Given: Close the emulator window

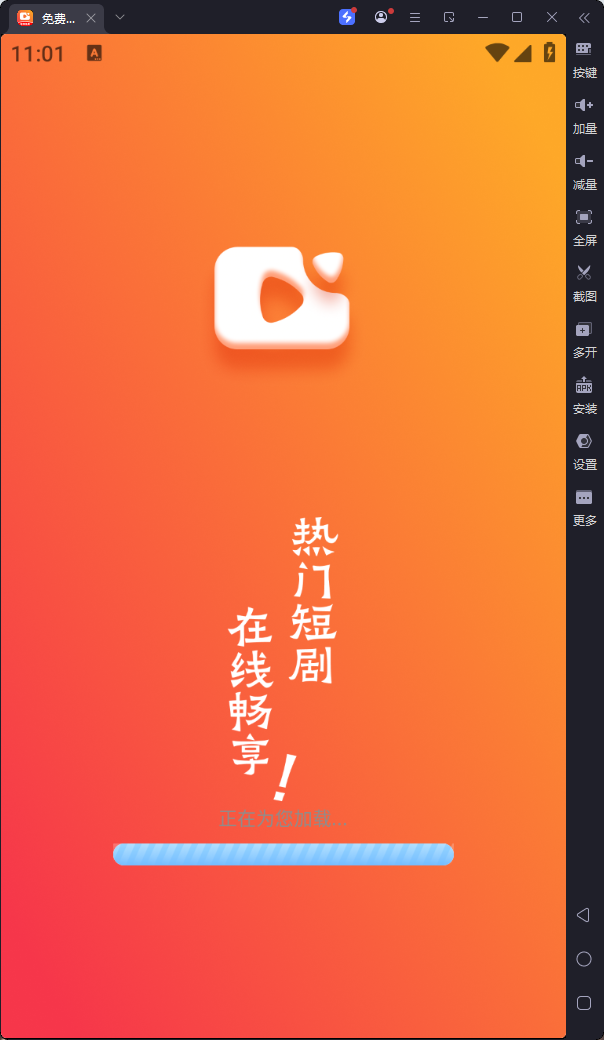Looking at the screenshot, I should [551, 17].
